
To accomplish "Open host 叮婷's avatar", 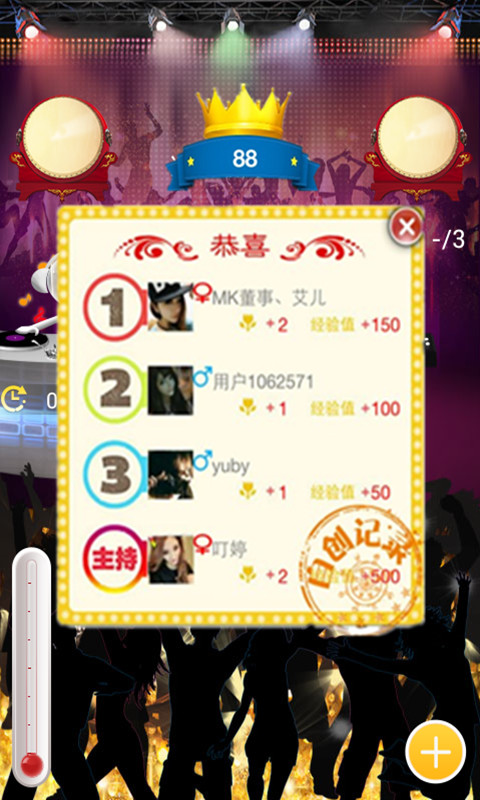I will click(x=171, y=559).
